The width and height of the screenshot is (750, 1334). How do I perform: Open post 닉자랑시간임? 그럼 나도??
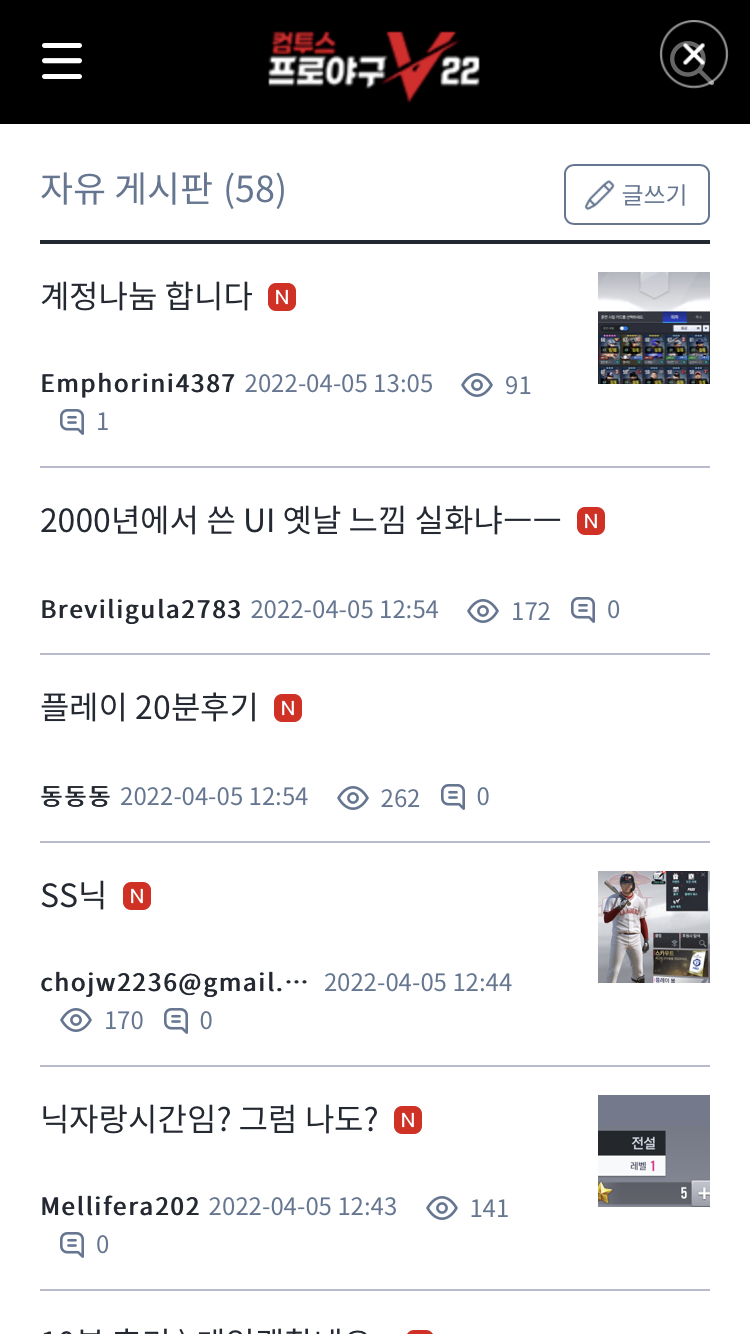(x=209, y=1119)
